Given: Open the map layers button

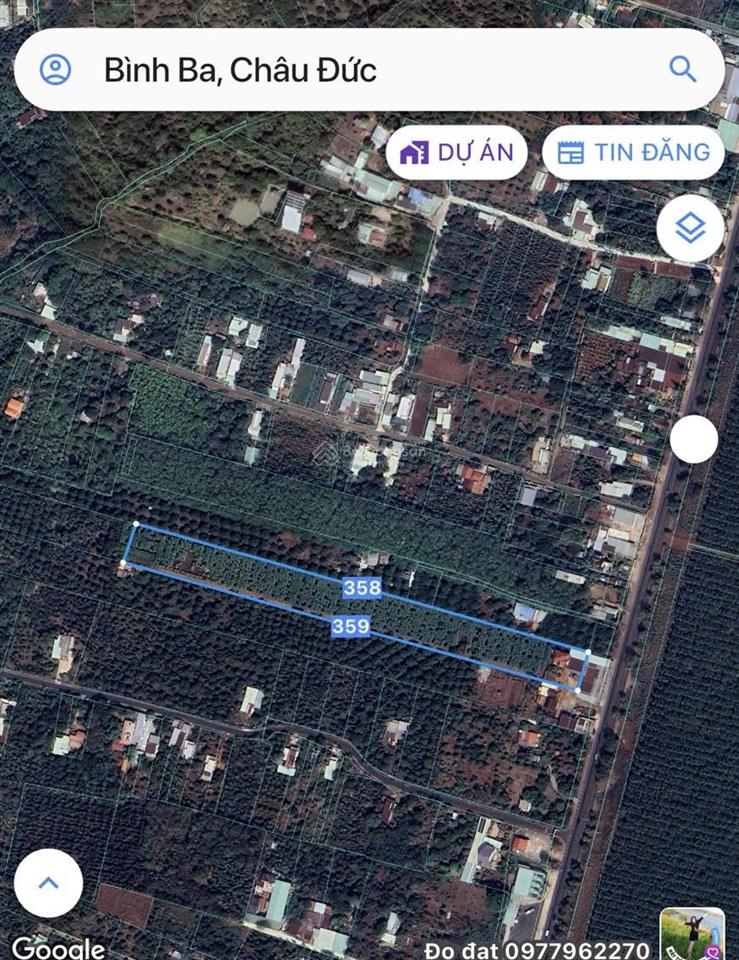Looking at the screenshot, I should (x=690, y=229).
